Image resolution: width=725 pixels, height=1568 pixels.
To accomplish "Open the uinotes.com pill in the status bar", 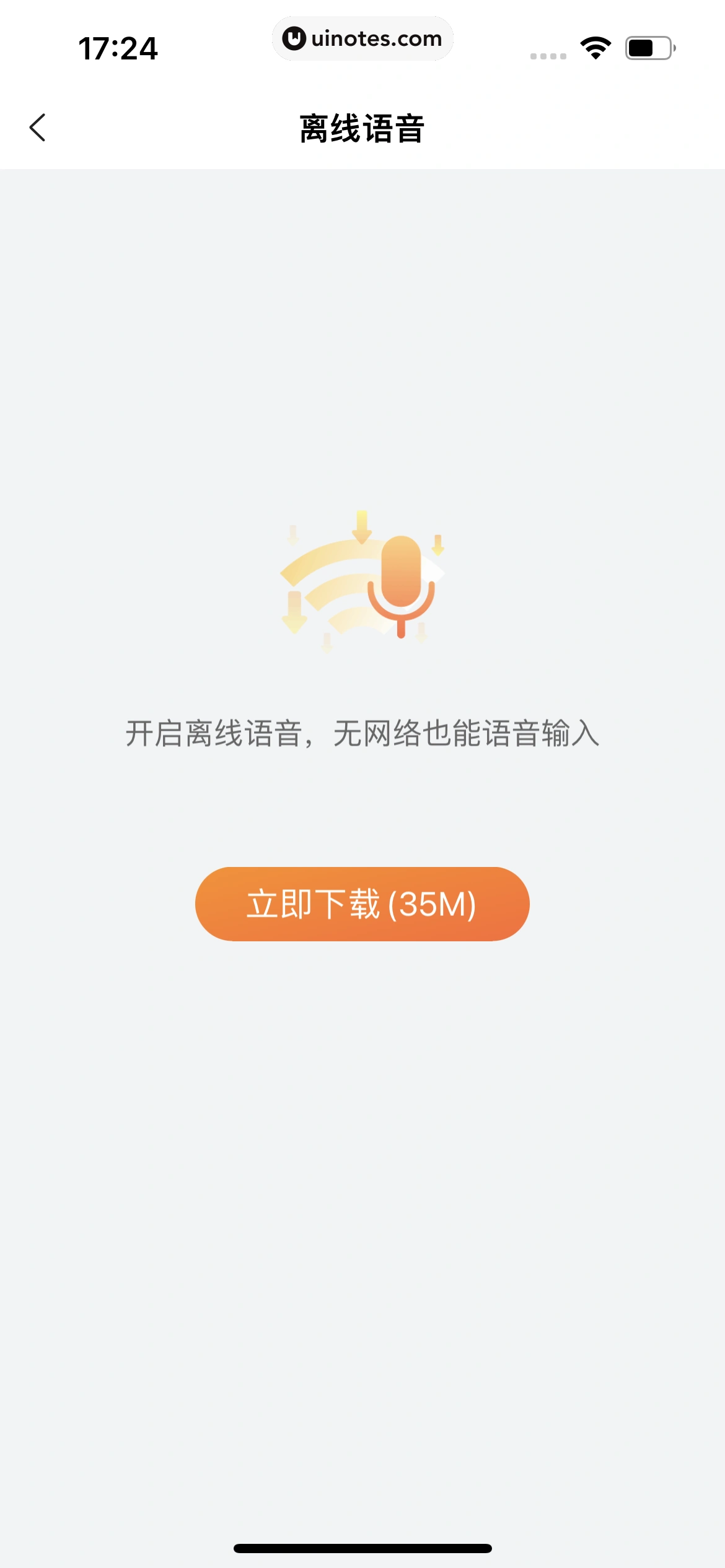I will point(362,38).
